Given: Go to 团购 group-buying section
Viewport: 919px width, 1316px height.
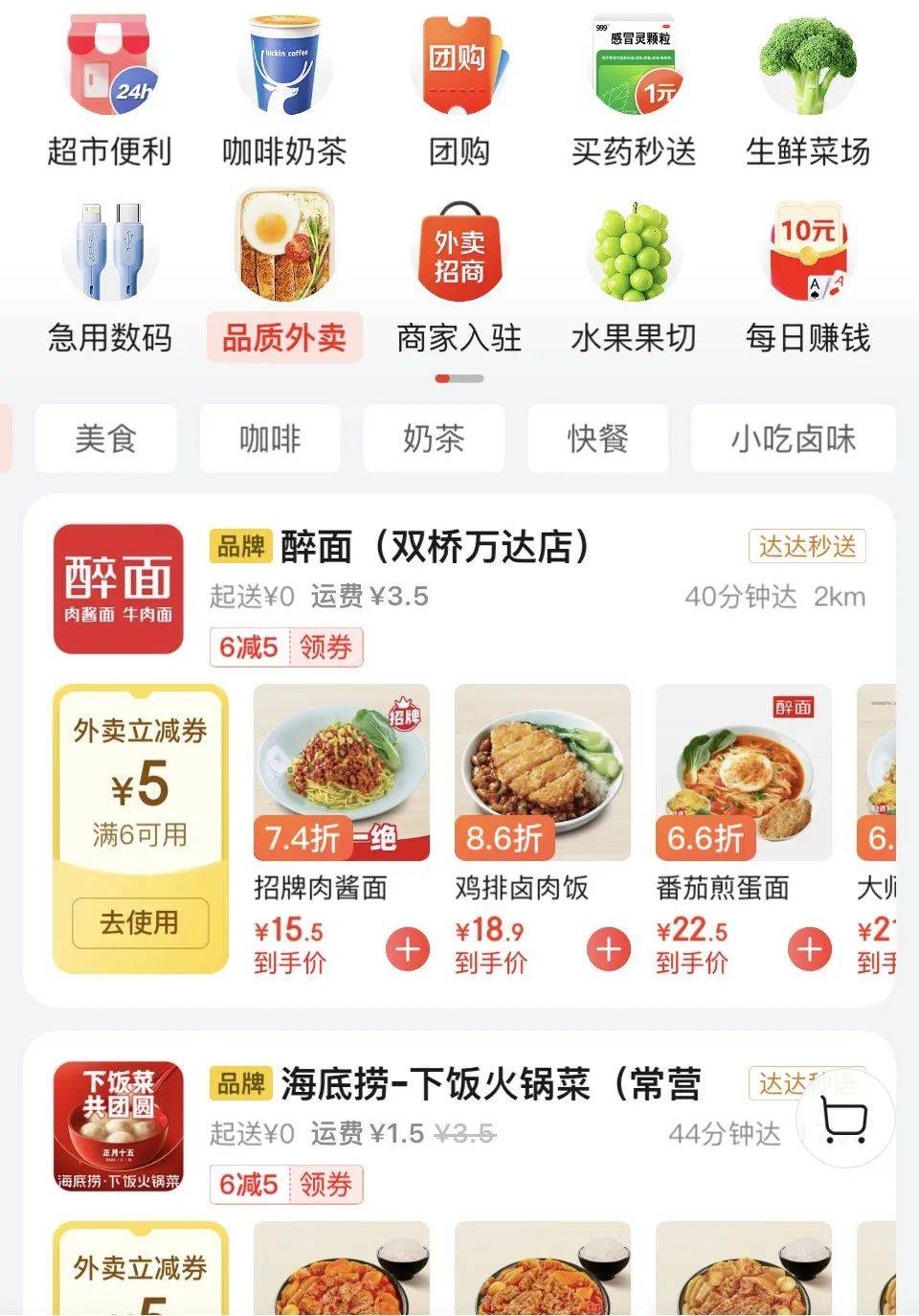Looking at the screenshot, I should click(x=459, y=96).
